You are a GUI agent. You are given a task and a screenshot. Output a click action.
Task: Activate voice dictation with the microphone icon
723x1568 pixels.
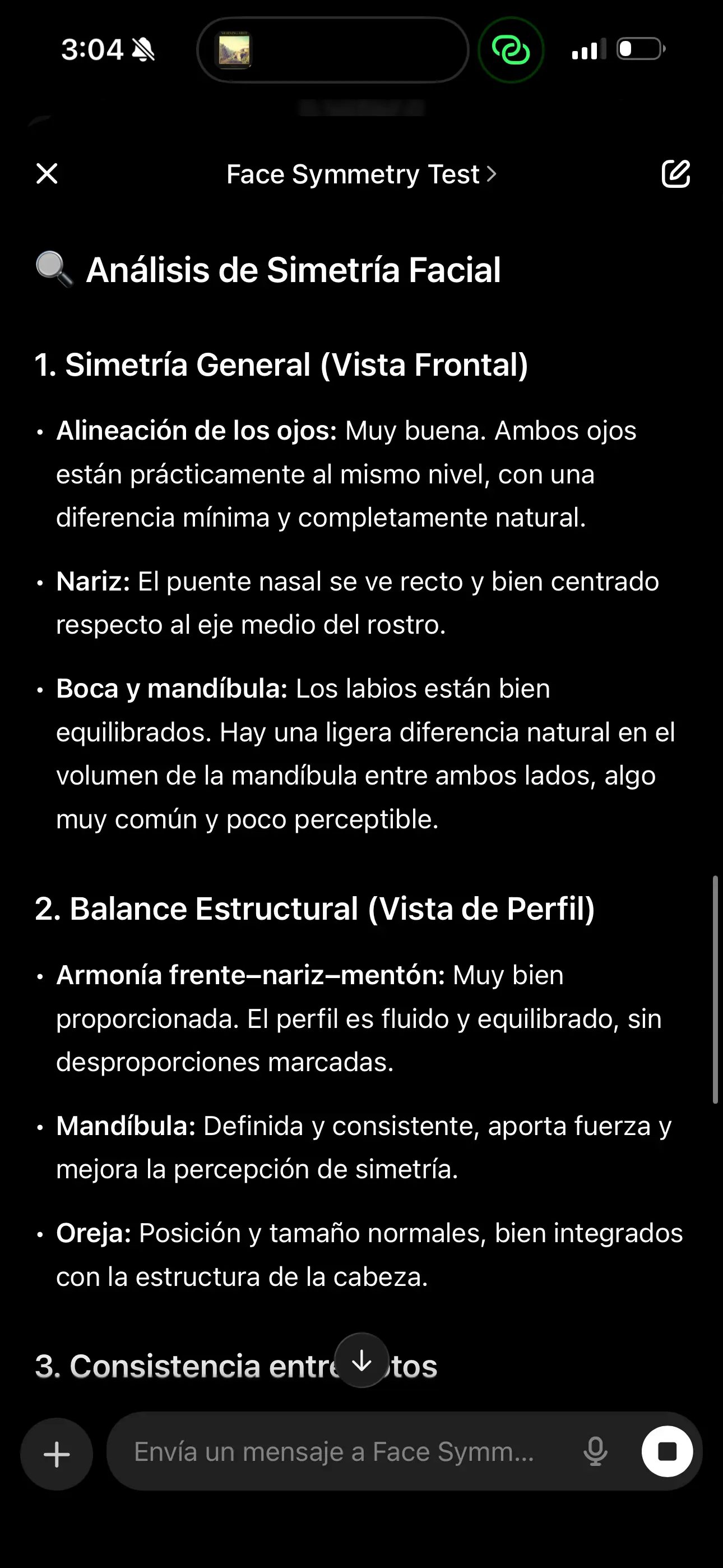click(x=595, y=1452)
